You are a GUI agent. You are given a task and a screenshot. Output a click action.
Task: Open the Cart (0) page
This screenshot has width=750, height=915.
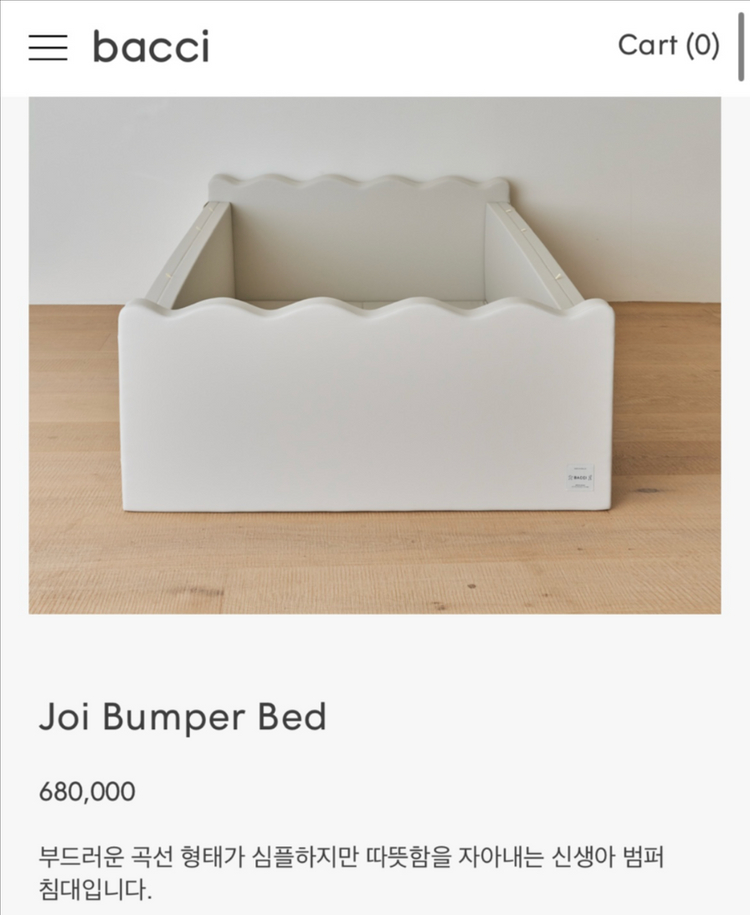(668, 45)
